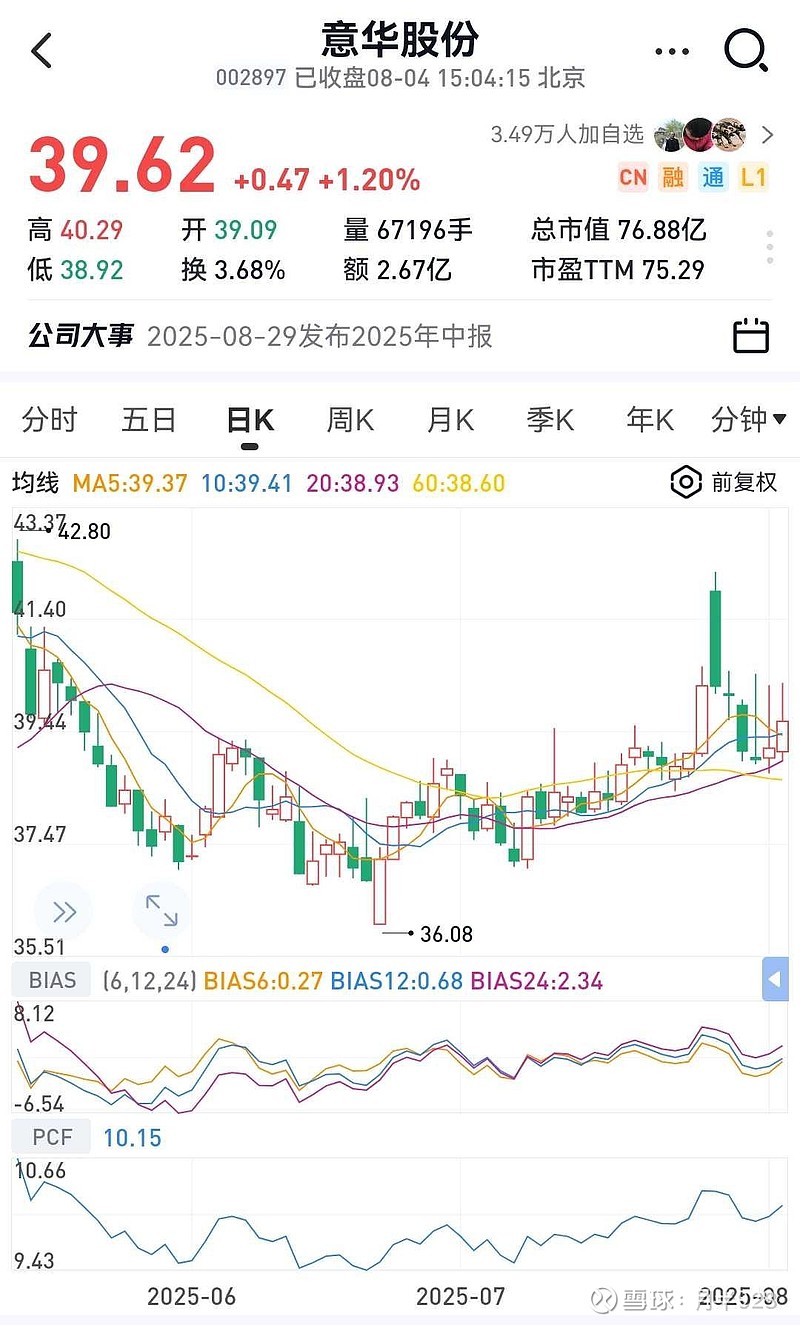Switch to the 周K chart tab
Viewport: 800px width, 1325px height.
pos(350,420)
